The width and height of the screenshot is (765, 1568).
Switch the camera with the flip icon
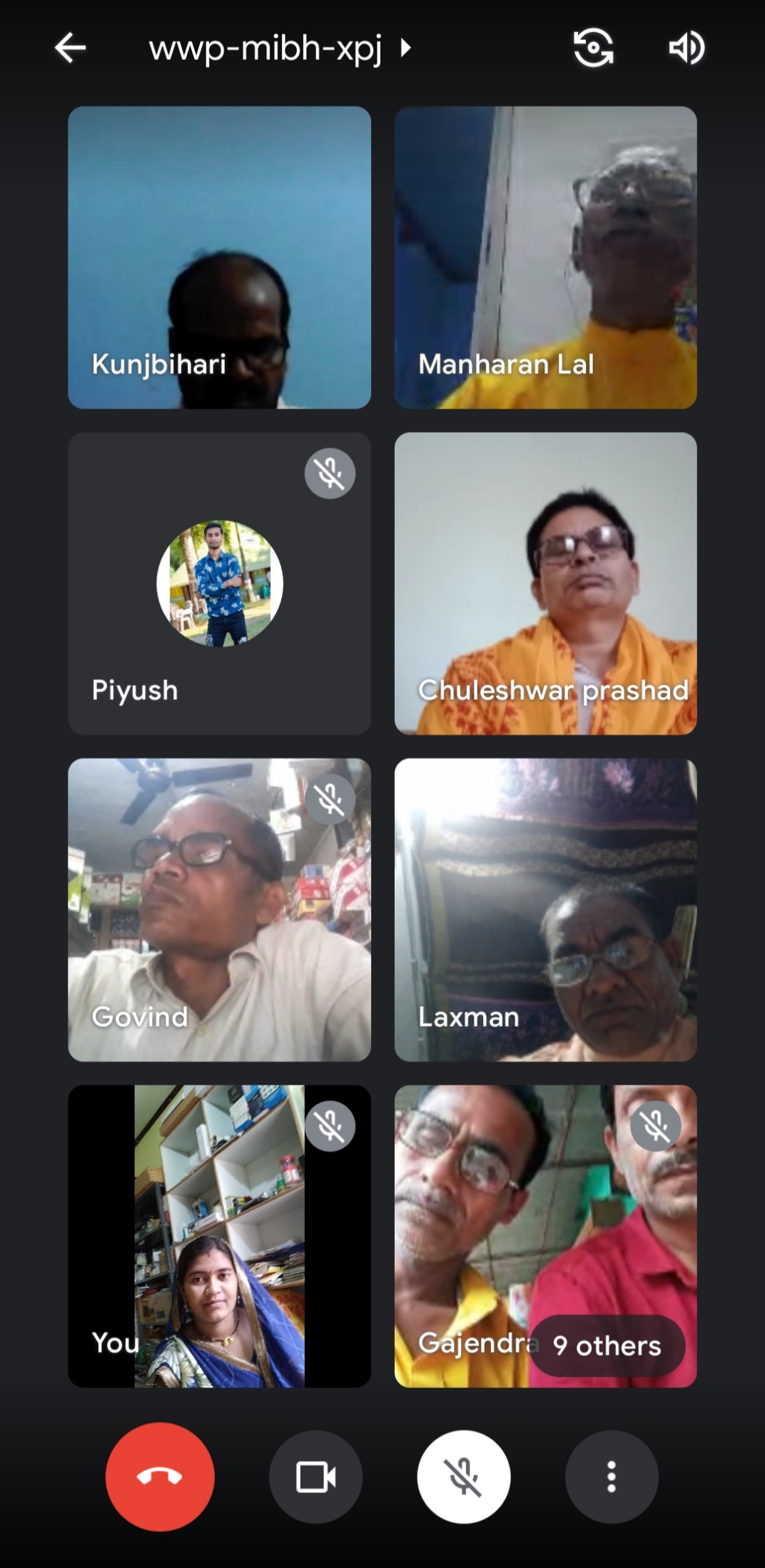tap(593, 48)
